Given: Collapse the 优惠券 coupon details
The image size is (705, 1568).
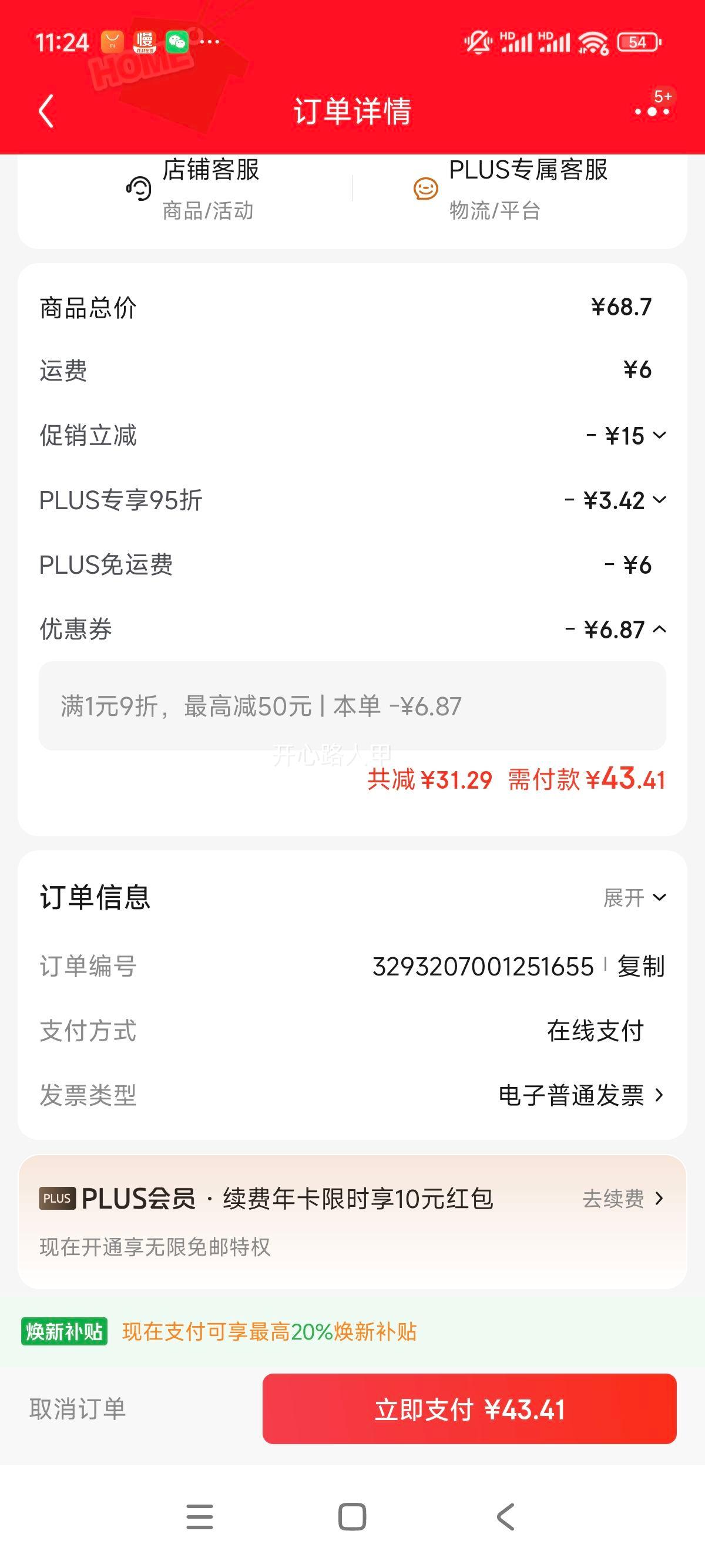Looking at the screenshot, I should tap(616, 630).
